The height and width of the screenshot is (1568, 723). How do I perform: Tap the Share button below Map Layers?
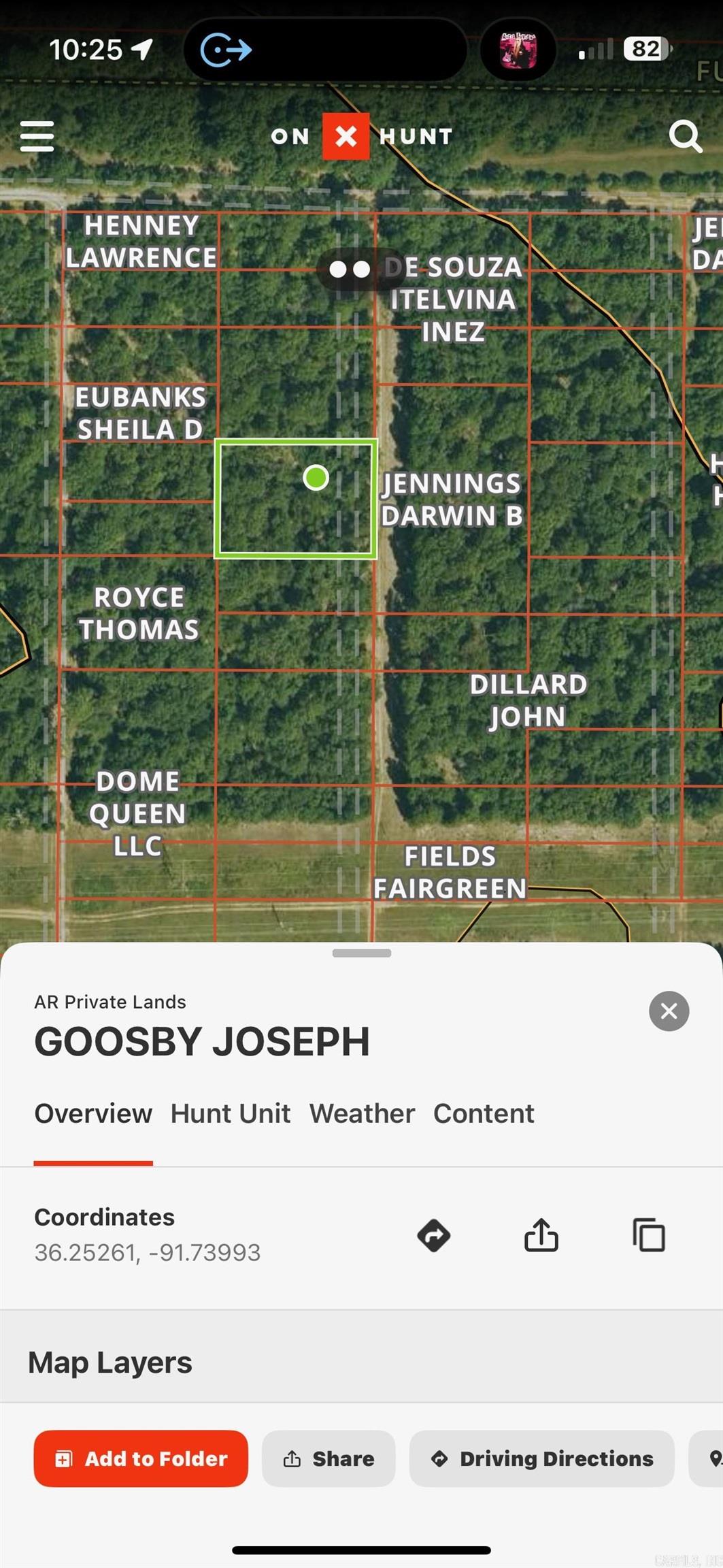coord(328,1458)
